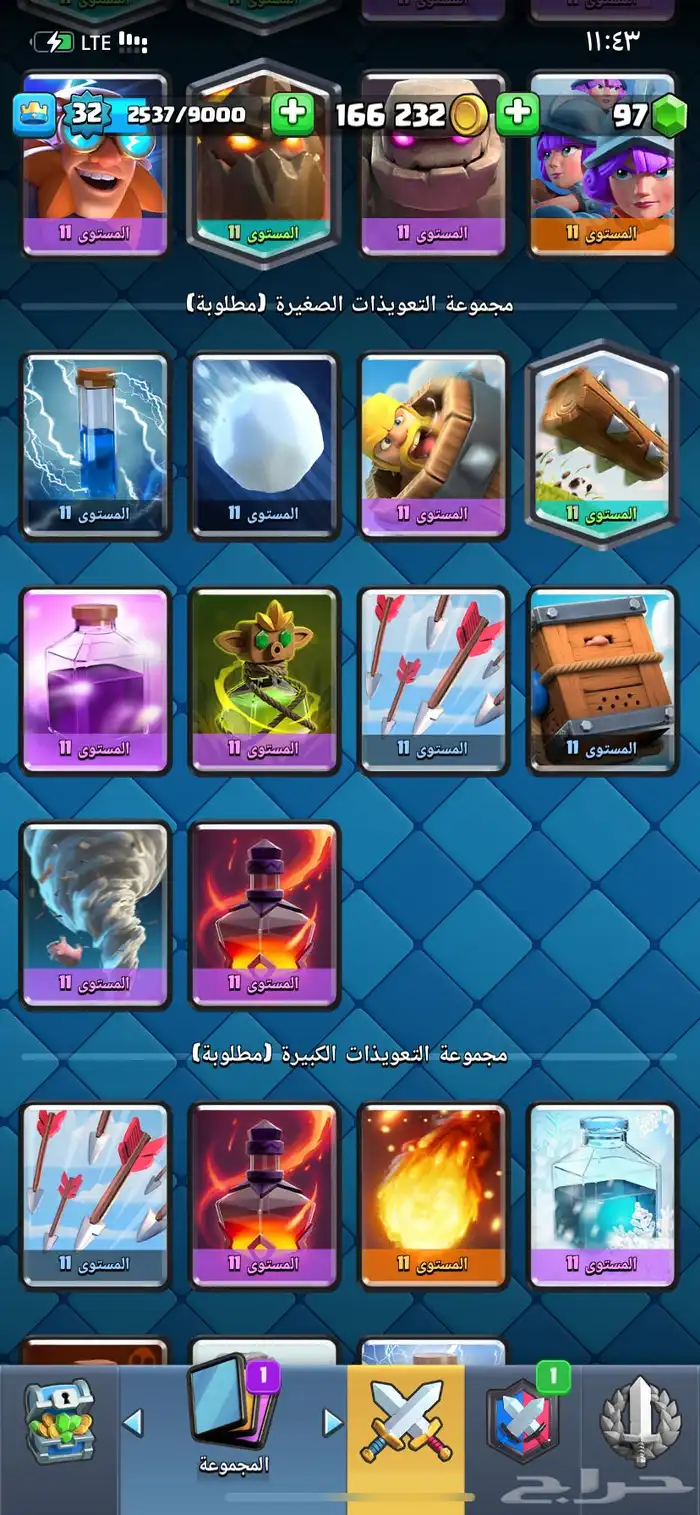Image resolution: width=700 pixels, height=1515 pixels.
Task: Tap the right arrow beside the collection tab
Action: [333, 1422]
